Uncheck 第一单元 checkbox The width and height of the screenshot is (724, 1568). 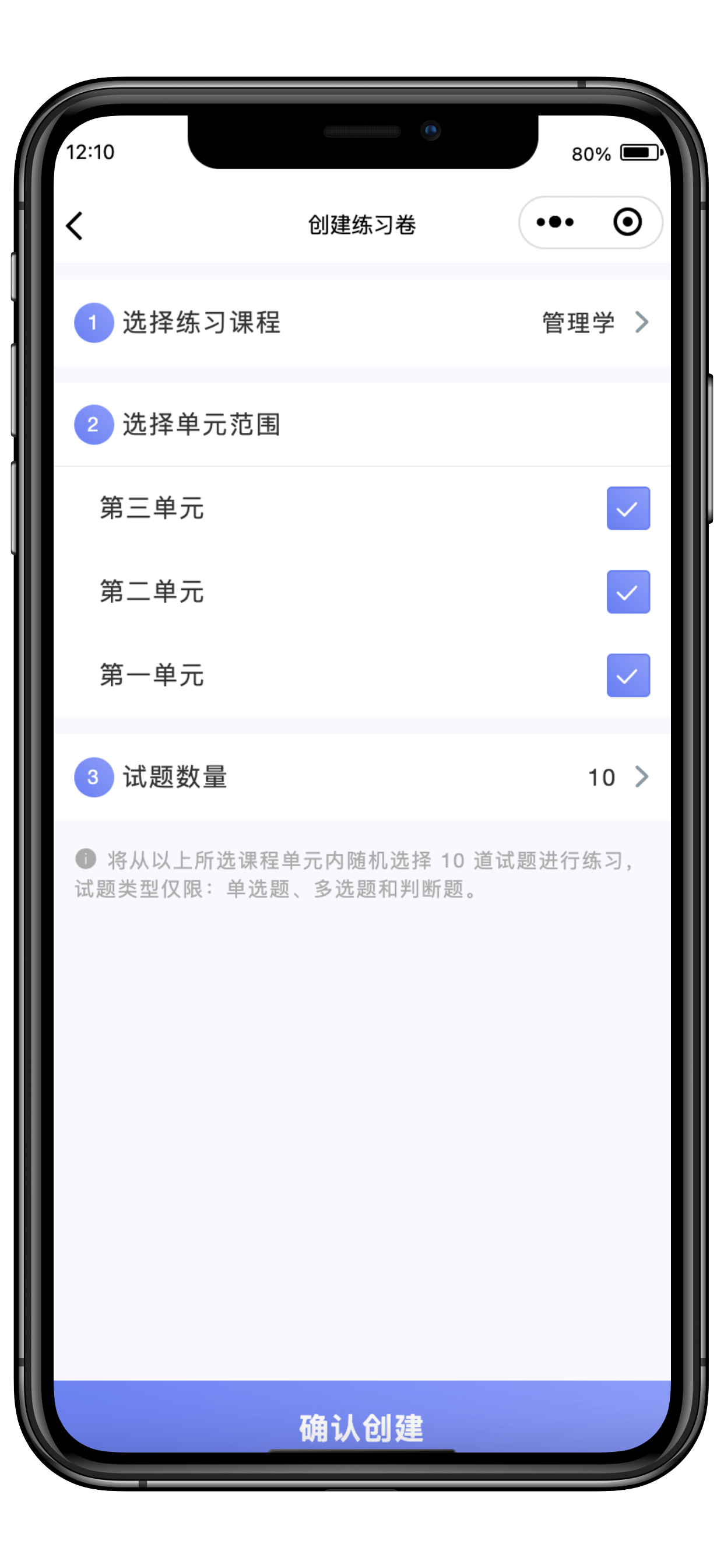click(627, 675)
